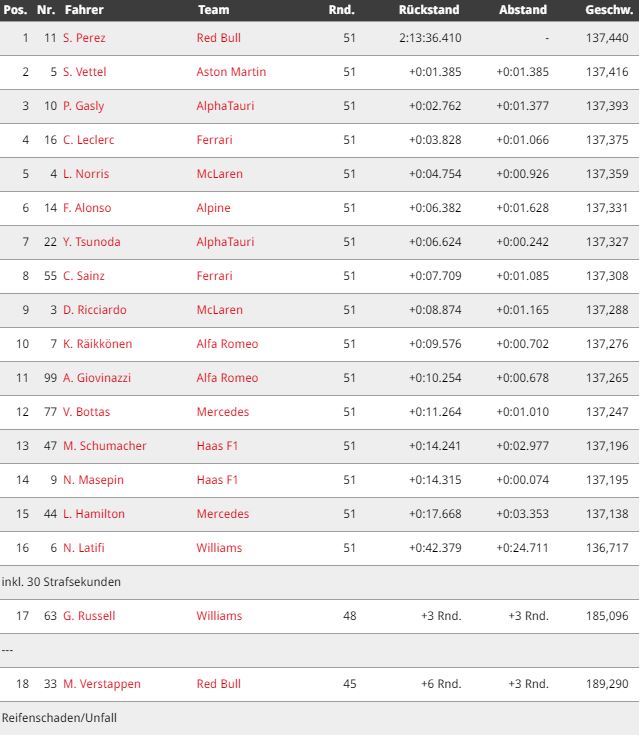641x735 pixels.
Task: View M. Verstappen's driver link
Action: [x=102, y=684]
